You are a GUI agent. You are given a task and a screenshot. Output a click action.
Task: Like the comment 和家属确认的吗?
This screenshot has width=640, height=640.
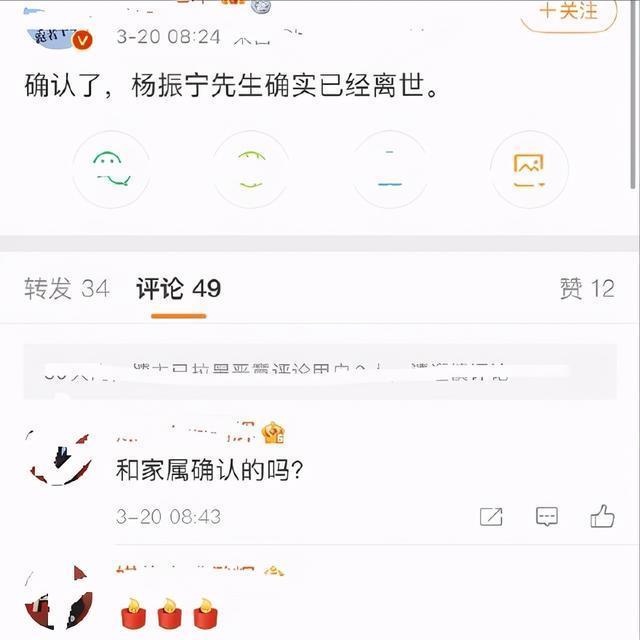[602, 517]
